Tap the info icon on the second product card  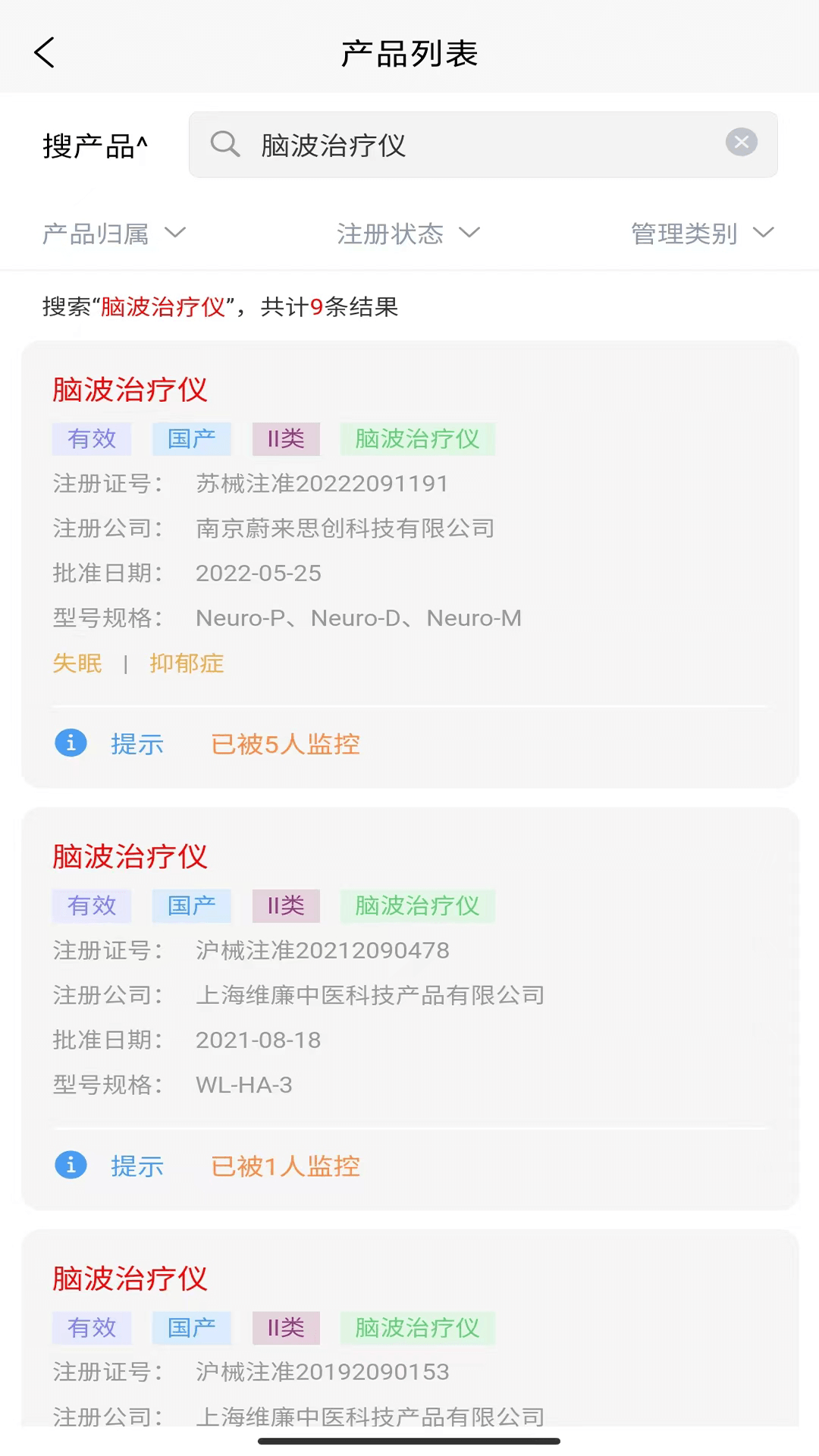click(x=71, y=1166)
